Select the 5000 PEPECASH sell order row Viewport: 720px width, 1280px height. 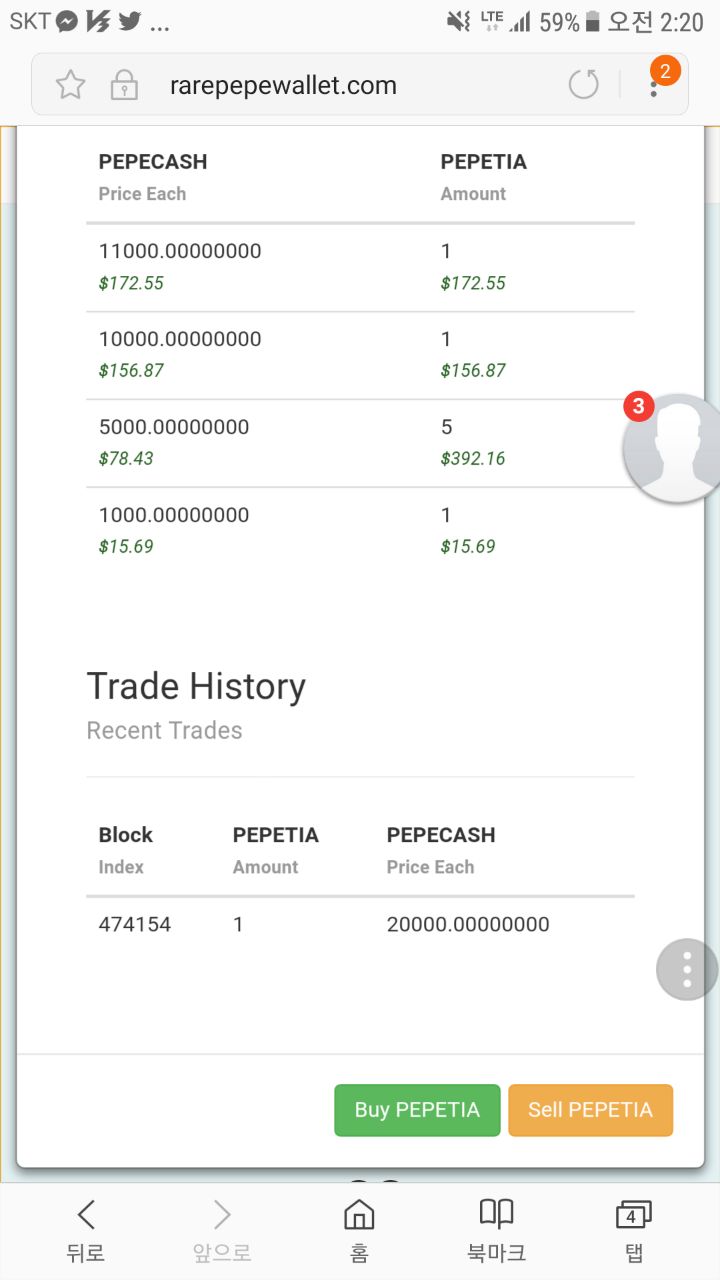[360, 443]
